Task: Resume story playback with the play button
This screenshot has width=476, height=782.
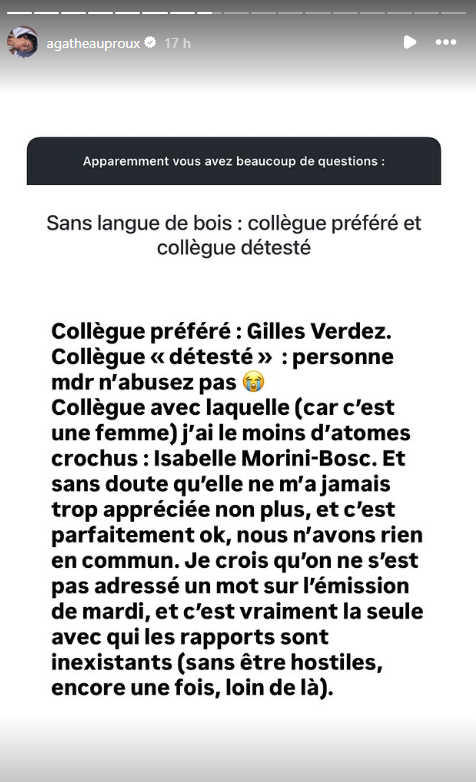Action: [410, 42]
